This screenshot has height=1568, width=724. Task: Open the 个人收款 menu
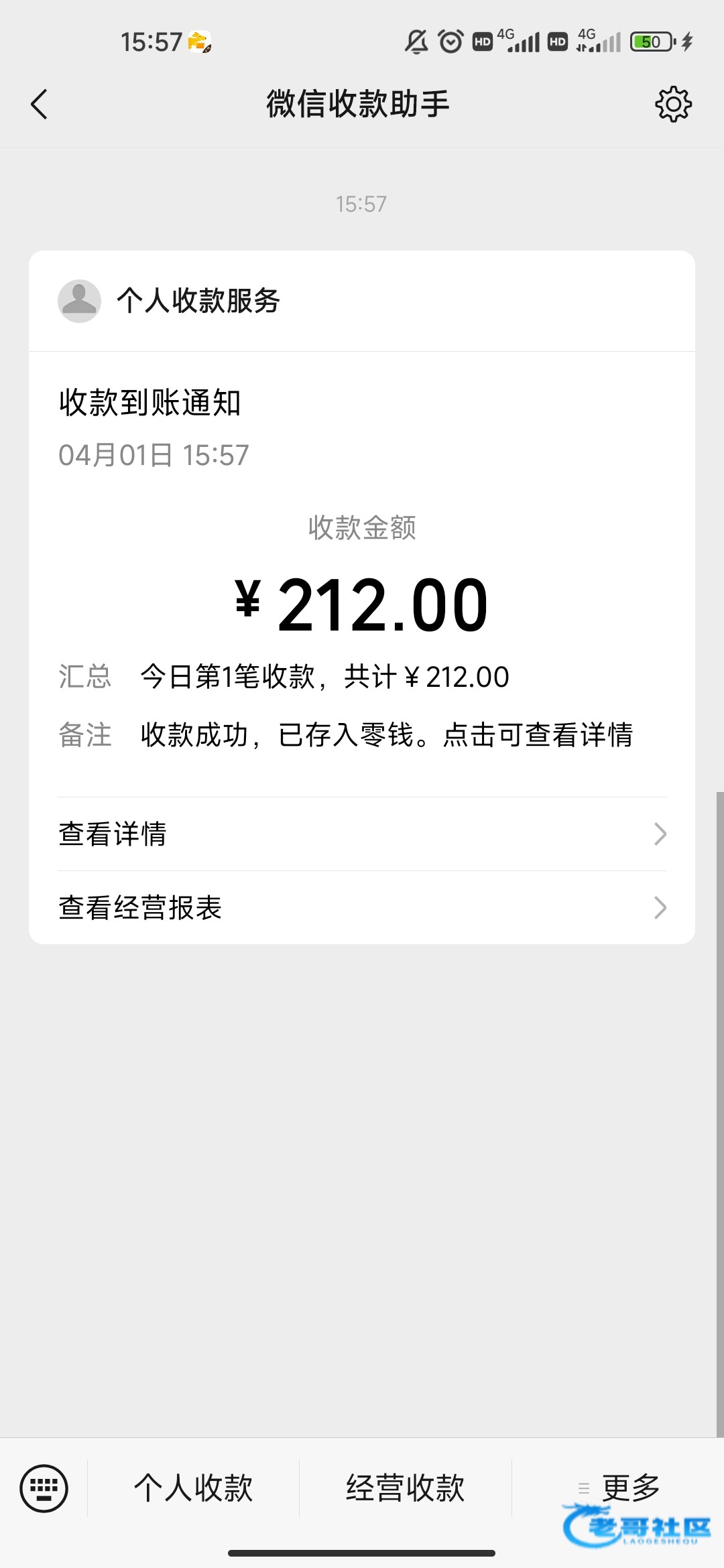193,1488
